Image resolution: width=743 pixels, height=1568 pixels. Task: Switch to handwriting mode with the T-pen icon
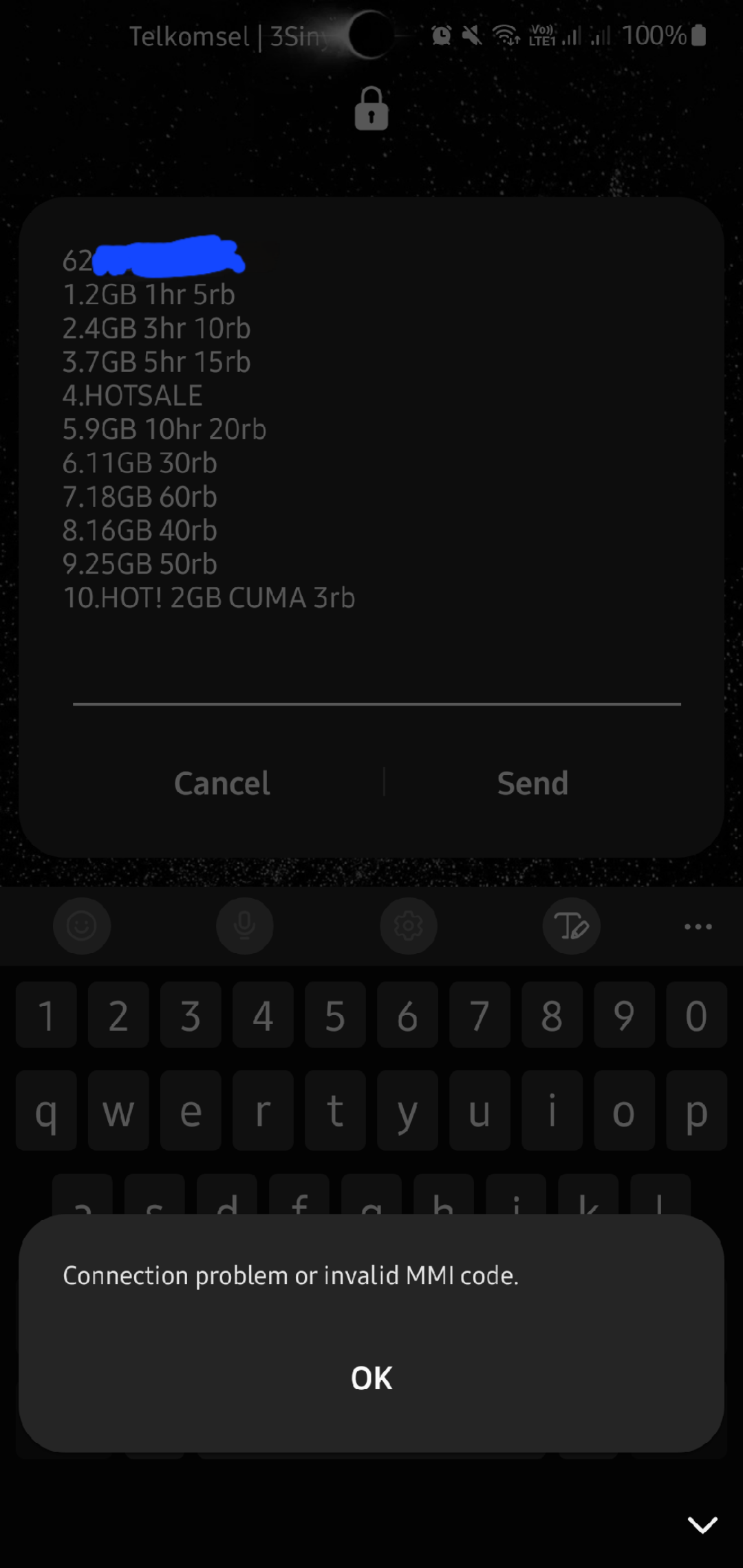572,926
